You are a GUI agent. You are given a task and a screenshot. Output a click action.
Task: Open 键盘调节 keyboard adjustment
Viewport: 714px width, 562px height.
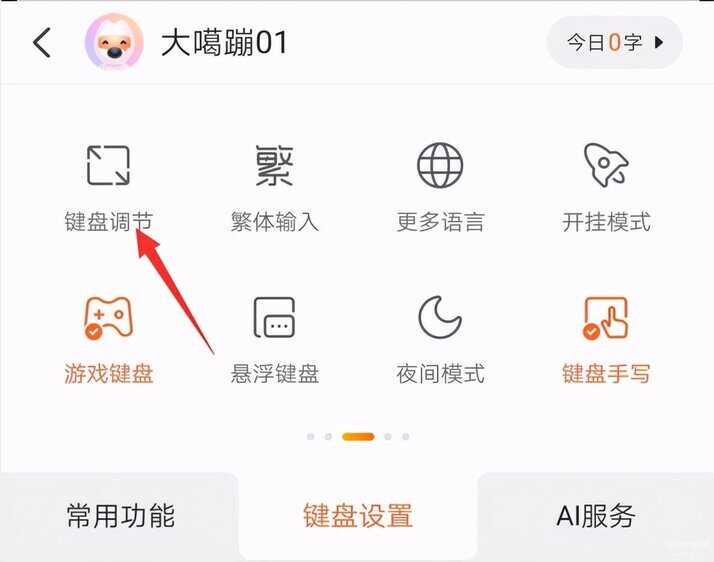tap(108, 187)
